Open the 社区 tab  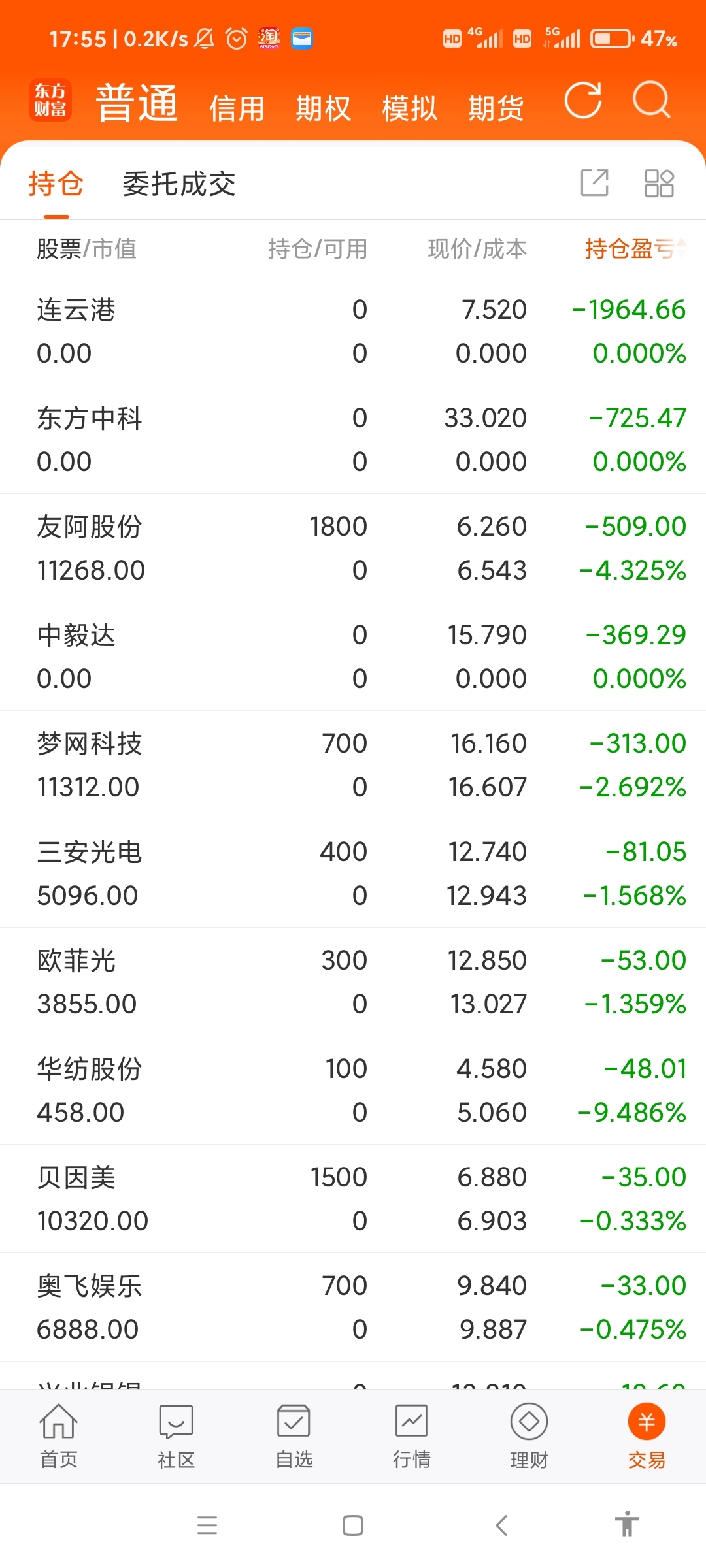point(176,1435)
